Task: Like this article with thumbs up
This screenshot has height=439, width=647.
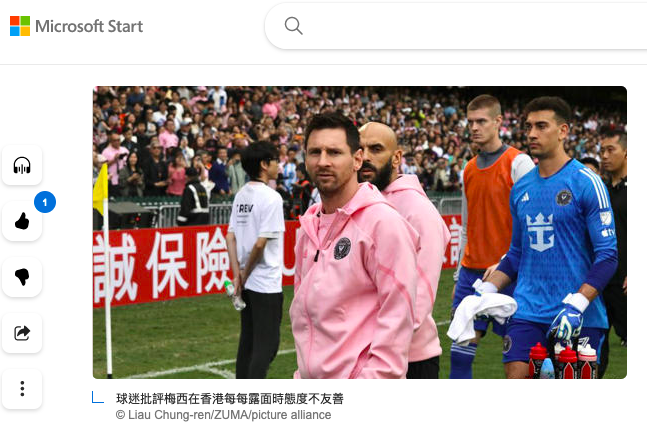Action: click(x=22, y=222)
